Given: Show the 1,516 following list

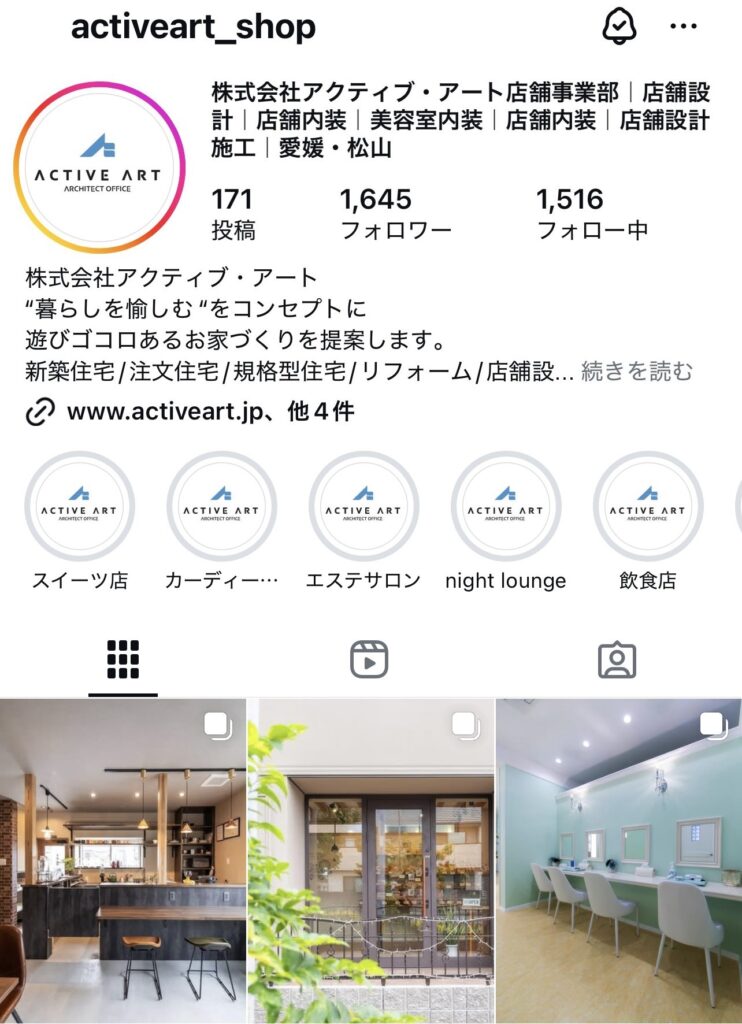Looking at the screenshot, I should [x=592, y=214].
